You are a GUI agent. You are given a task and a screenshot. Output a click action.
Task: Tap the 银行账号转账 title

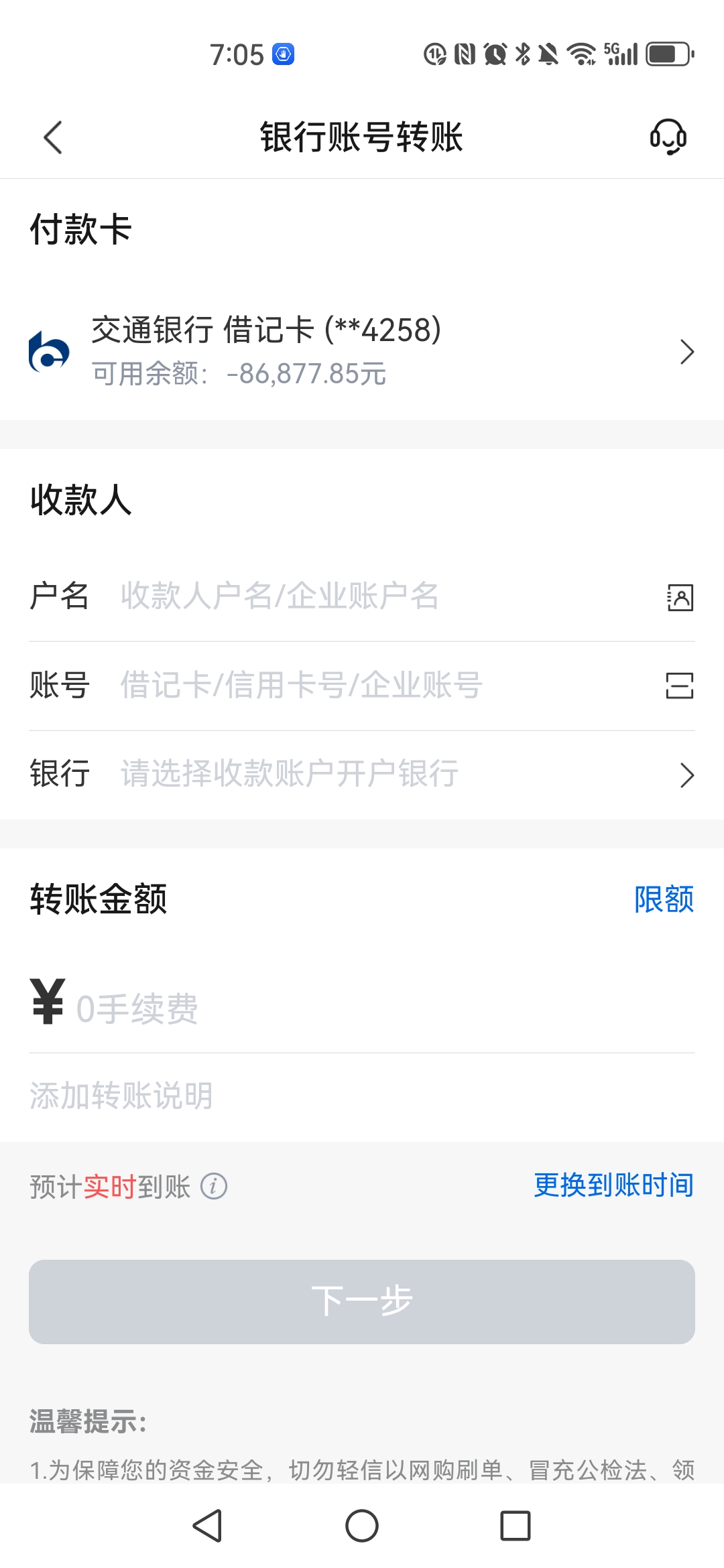coord(362,138)
